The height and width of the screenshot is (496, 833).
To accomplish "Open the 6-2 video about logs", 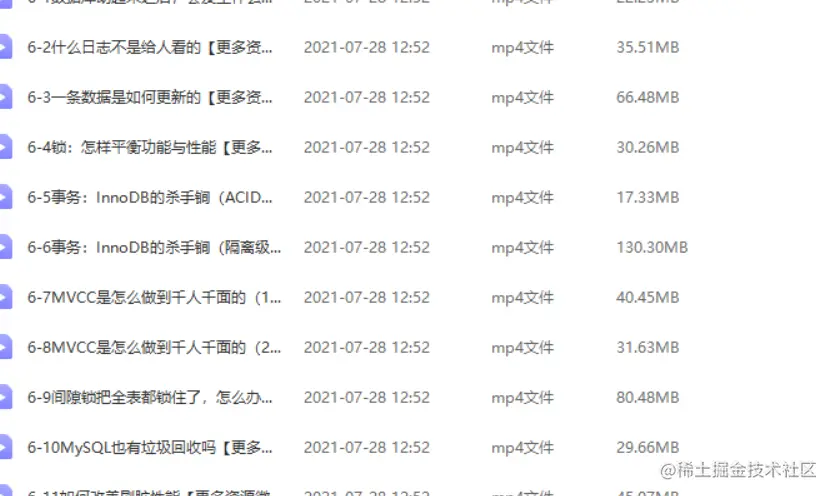I will click(x=150, y=47).
